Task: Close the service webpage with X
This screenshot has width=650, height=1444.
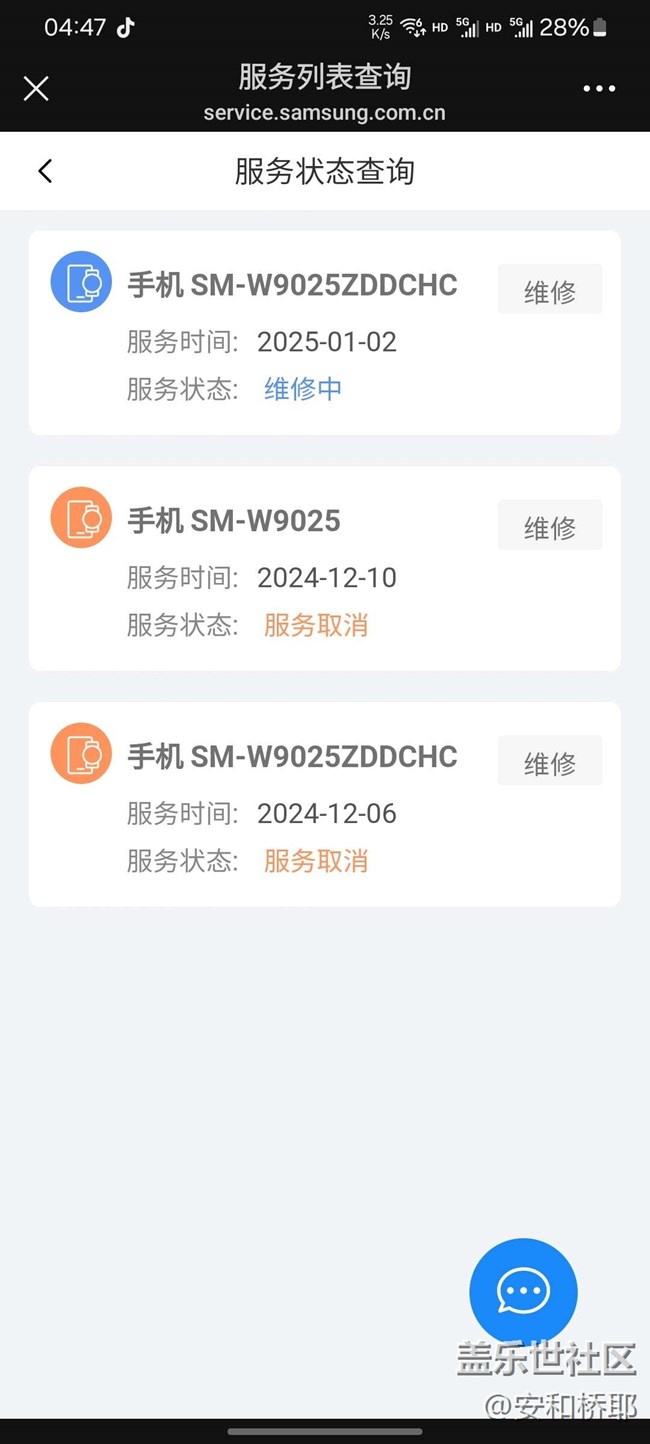Action: pyautogui.click(x=36, y=89)
